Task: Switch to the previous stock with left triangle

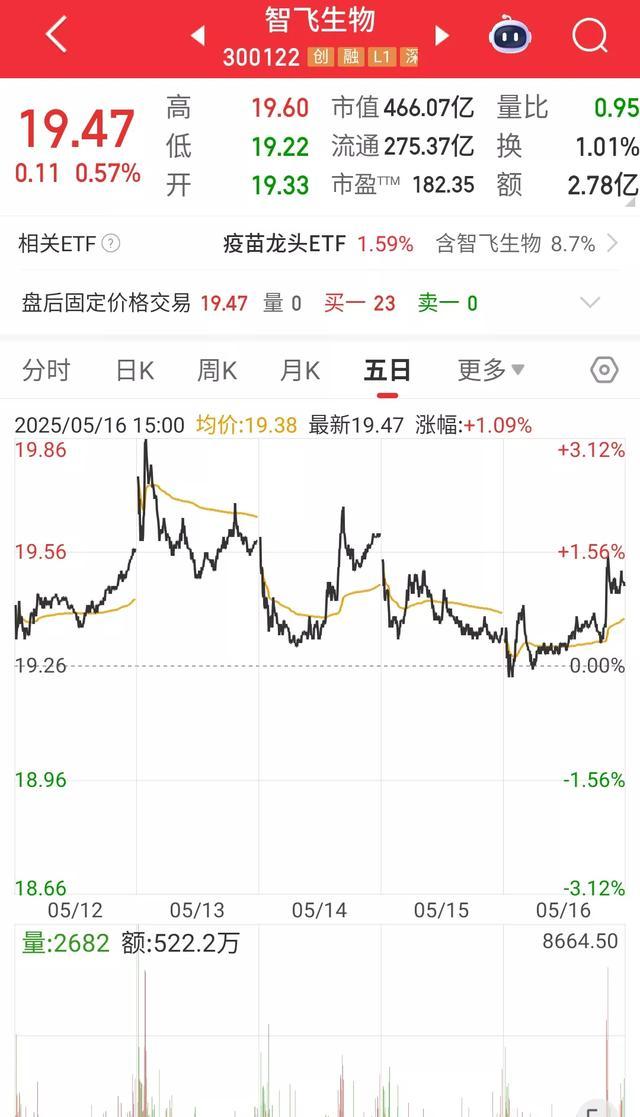Action: click(x=198, y=35)
